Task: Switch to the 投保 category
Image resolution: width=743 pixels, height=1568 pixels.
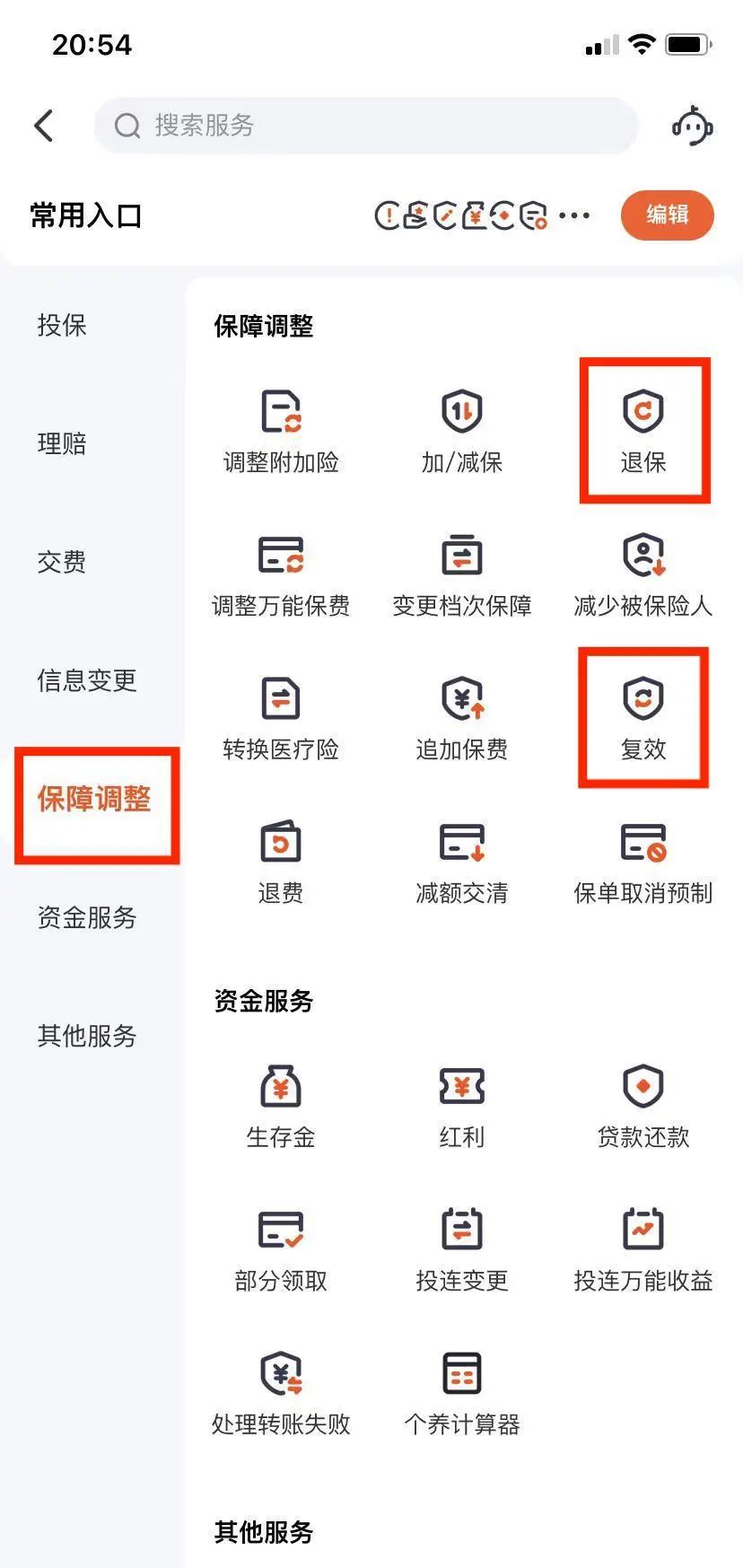Action: 62,325
